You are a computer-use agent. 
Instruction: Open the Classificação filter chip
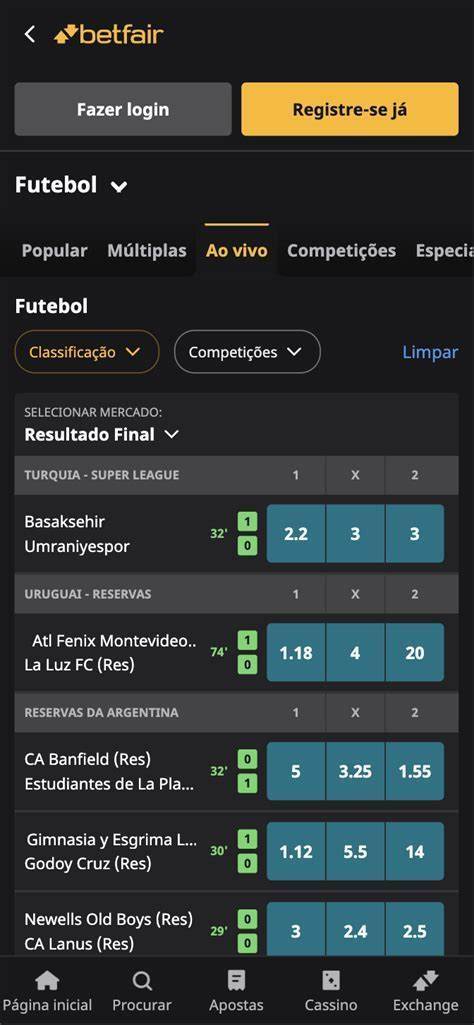point(87,352)
